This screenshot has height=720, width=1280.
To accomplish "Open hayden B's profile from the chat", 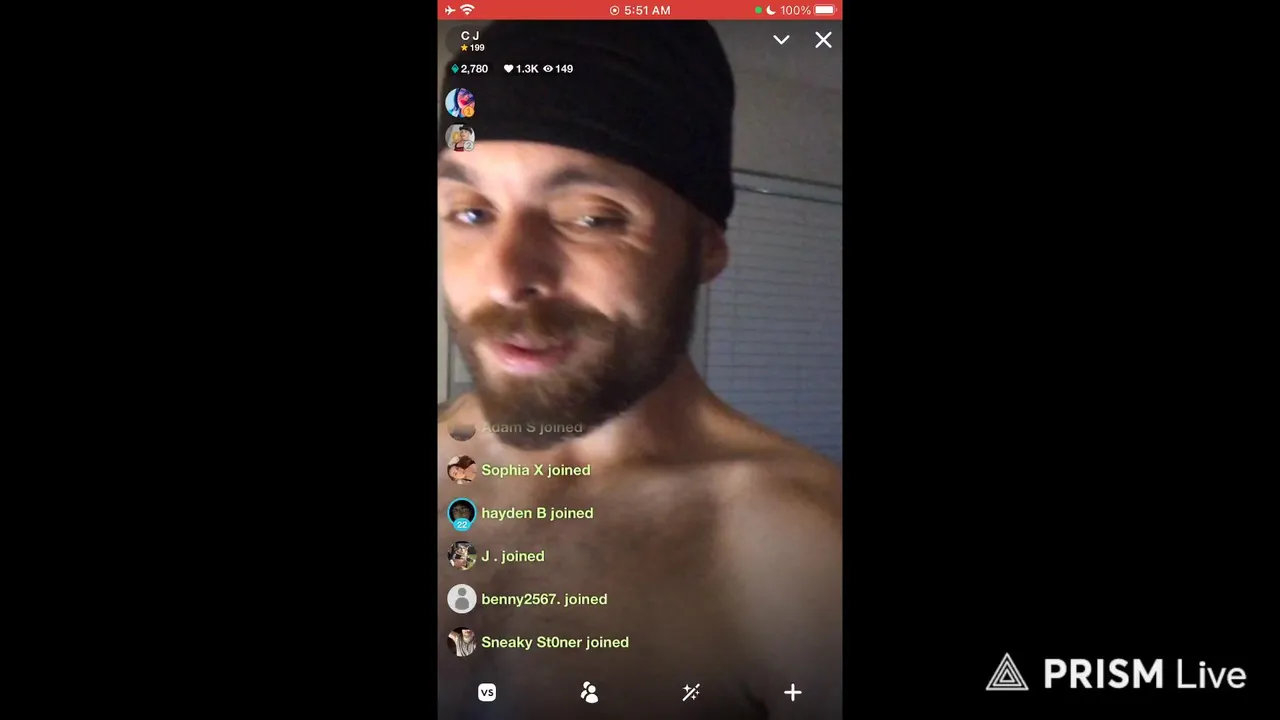I will pos(462,513).
